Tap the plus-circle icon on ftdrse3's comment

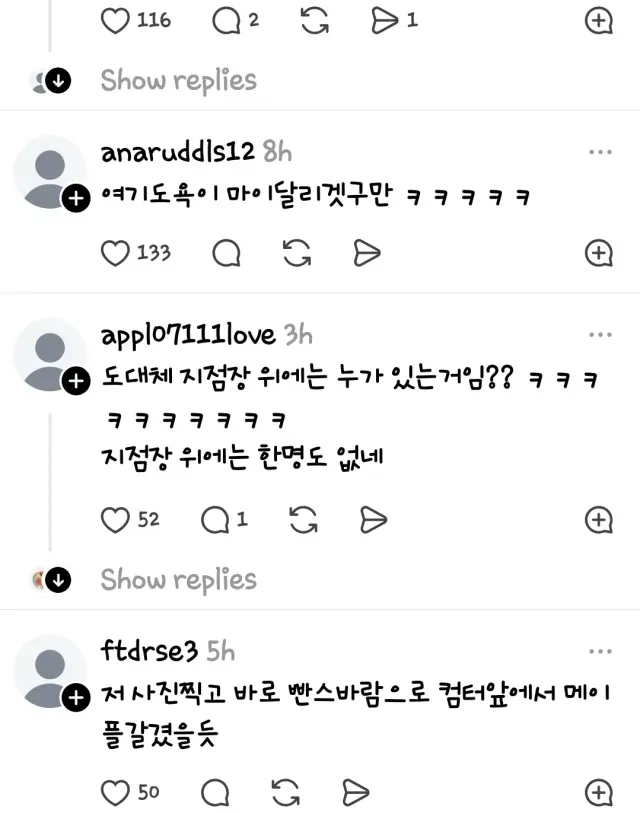click(598, 793)
